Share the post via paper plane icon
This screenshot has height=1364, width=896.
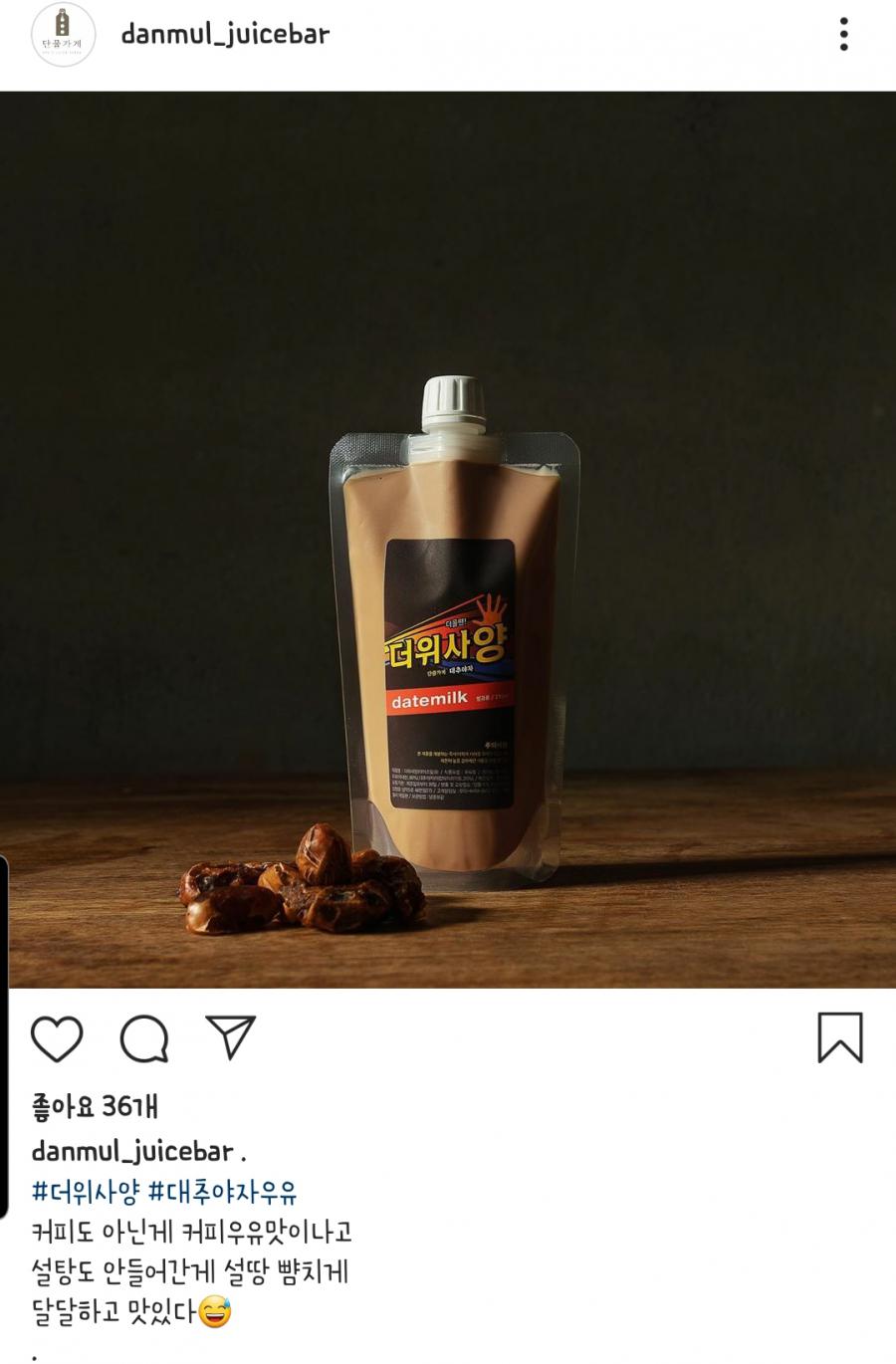pos(231,1036)
